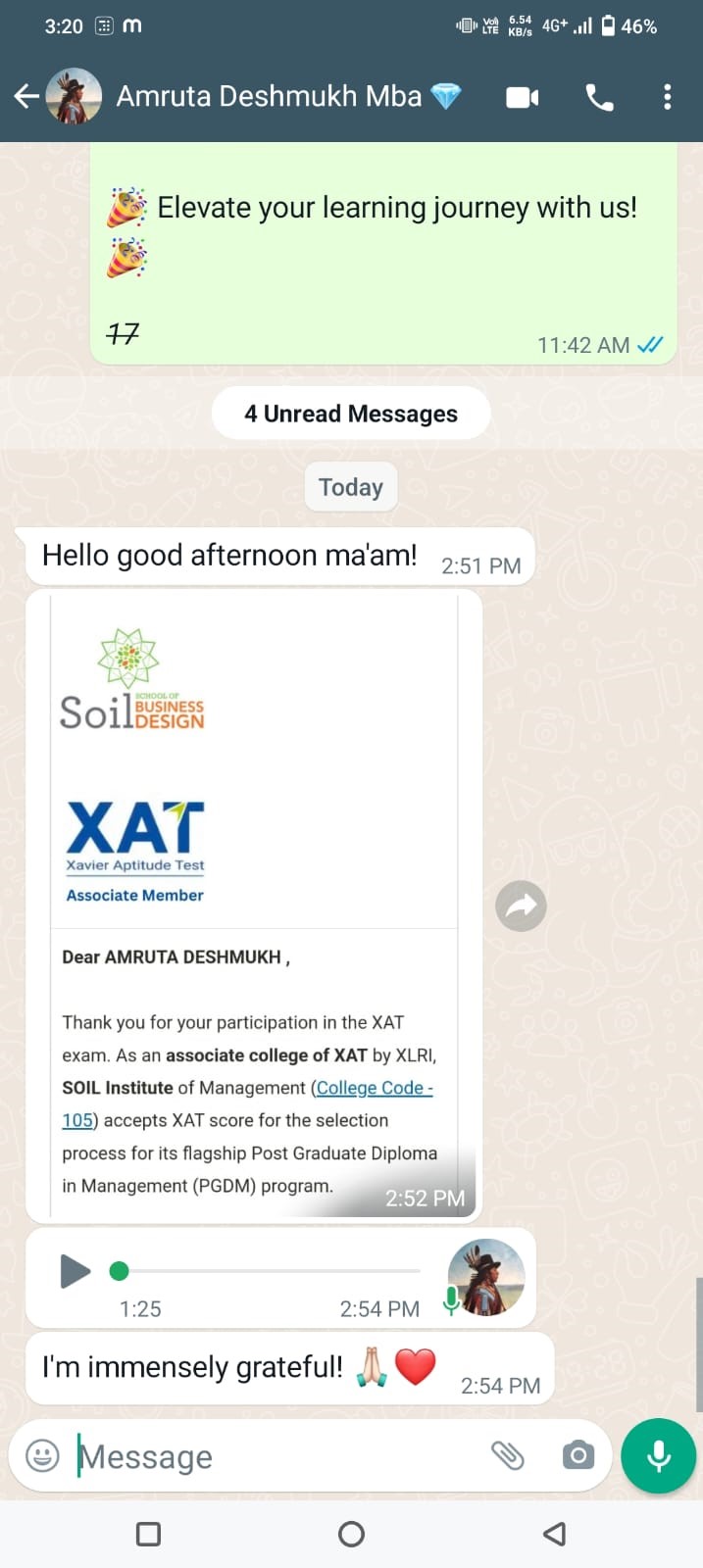Tap the system home button

tap(351, 1534)
